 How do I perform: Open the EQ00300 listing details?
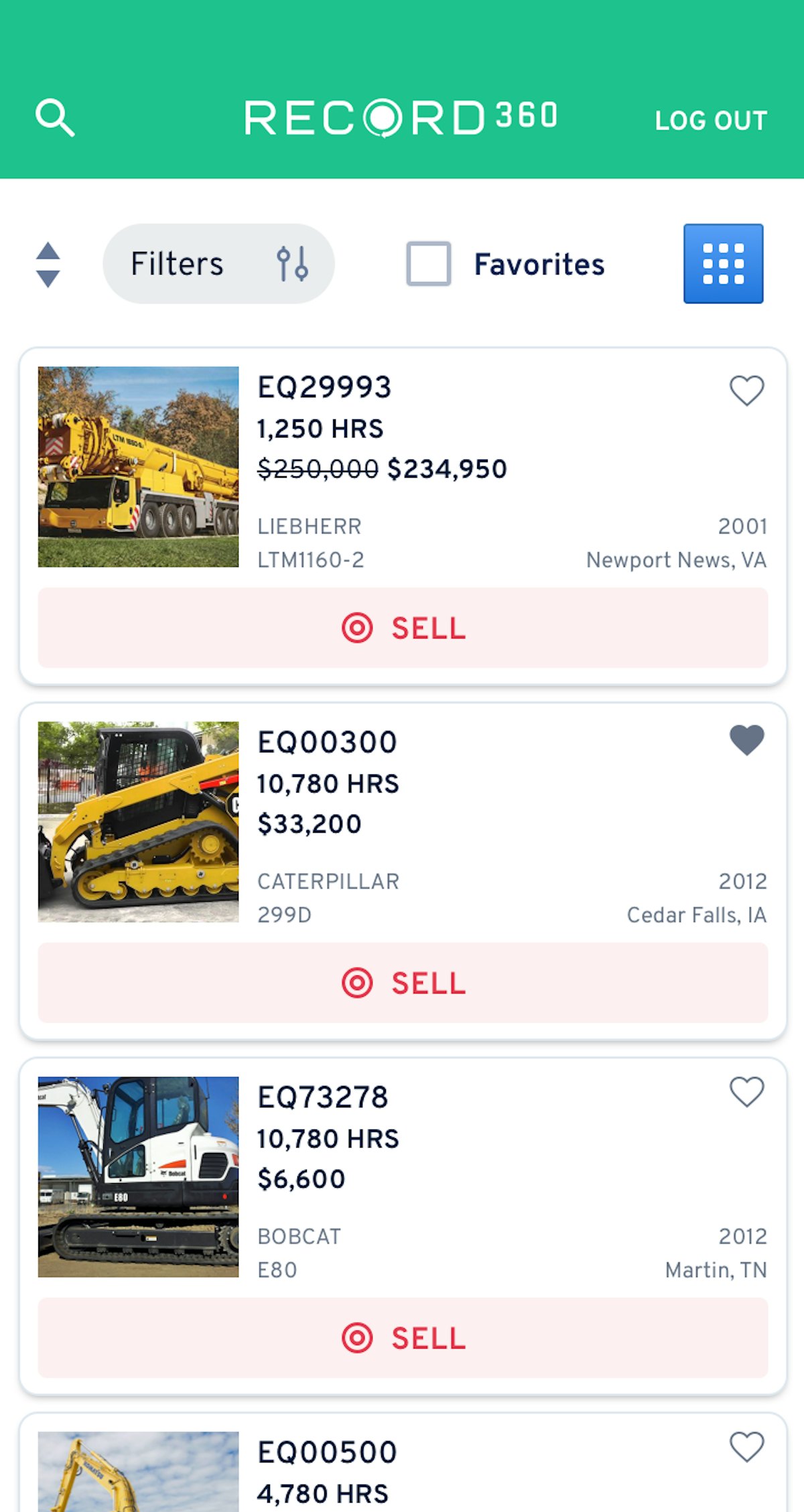point(327,742)
